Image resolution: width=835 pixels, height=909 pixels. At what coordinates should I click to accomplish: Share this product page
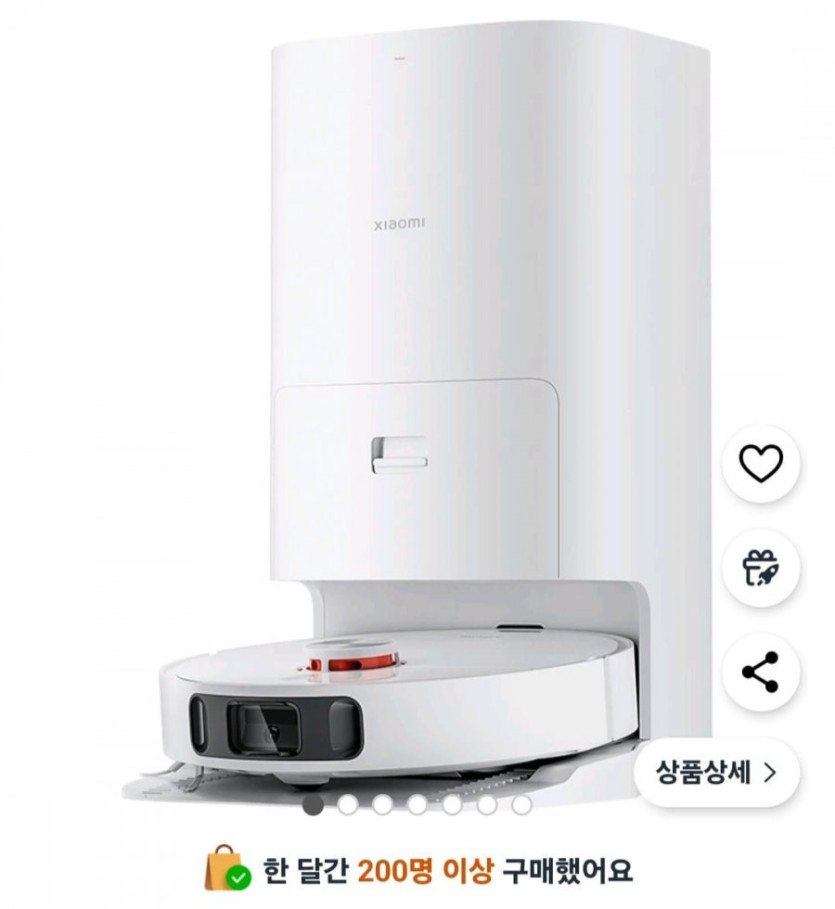click(761, 671)
